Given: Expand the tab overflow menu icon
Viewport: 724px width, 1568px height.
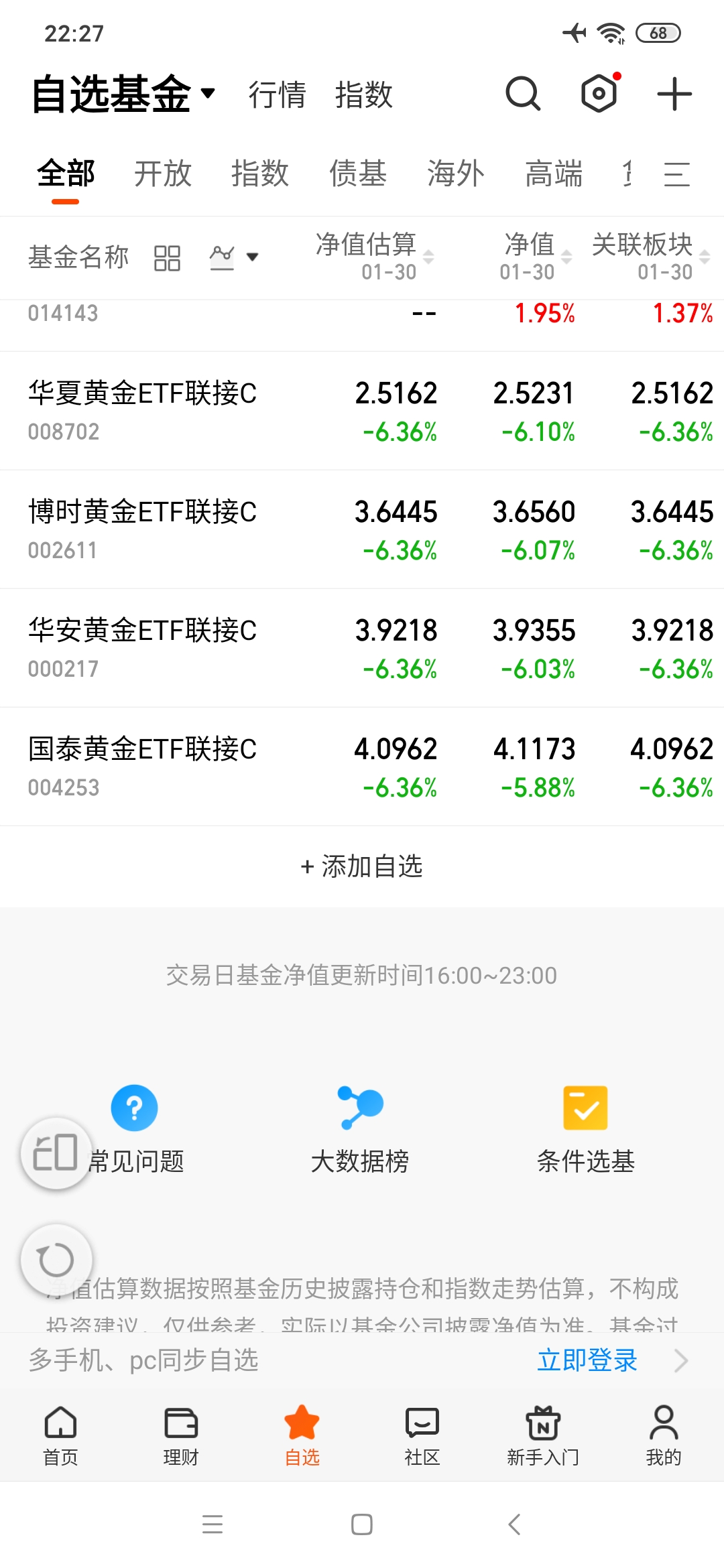Looking at the screenshot, I should pyautogui.click(x=677, y=173).
